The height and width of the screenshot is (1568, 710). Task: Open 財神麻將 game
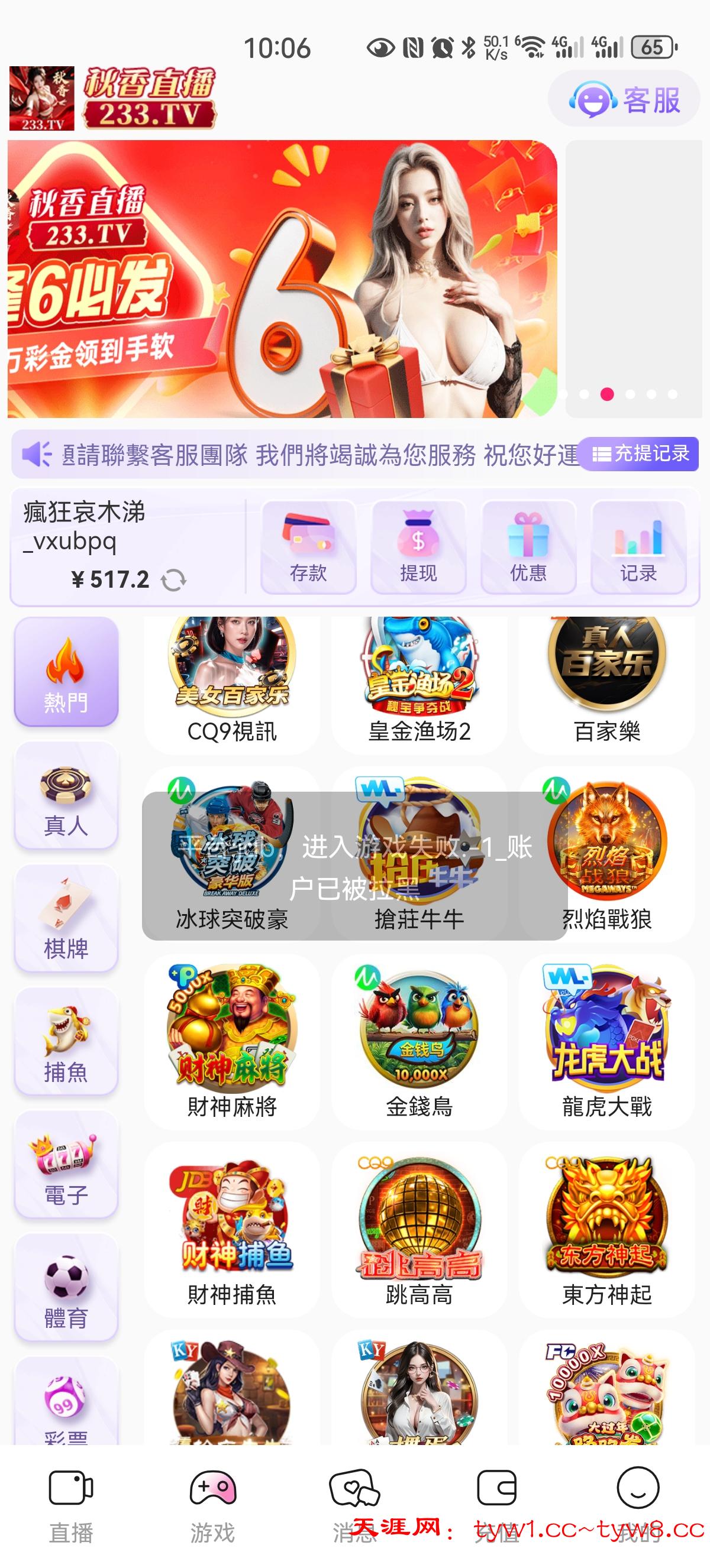click(x=232, y=1041)
